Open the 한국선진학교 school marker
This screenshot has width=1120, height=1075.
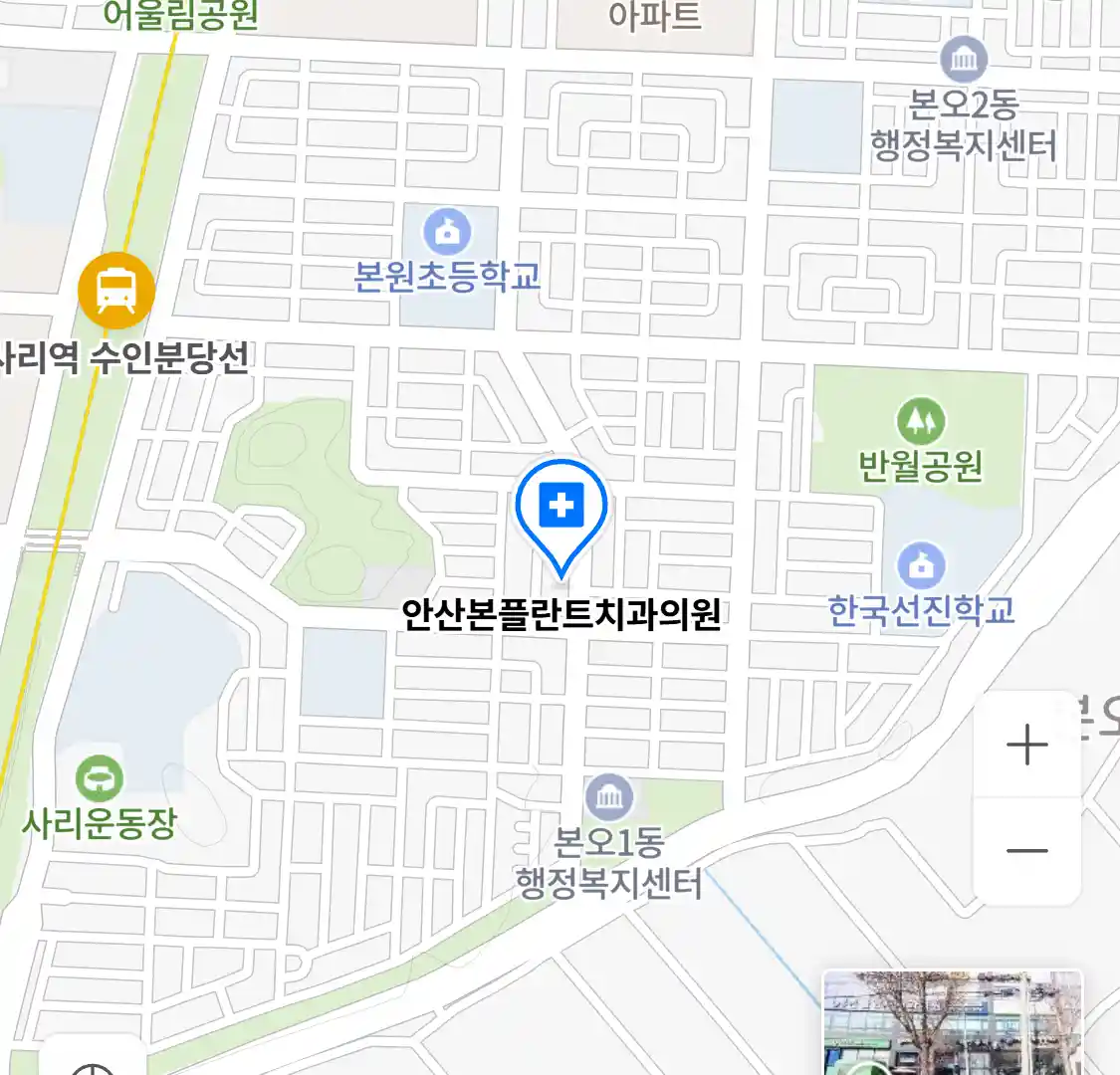921,565
